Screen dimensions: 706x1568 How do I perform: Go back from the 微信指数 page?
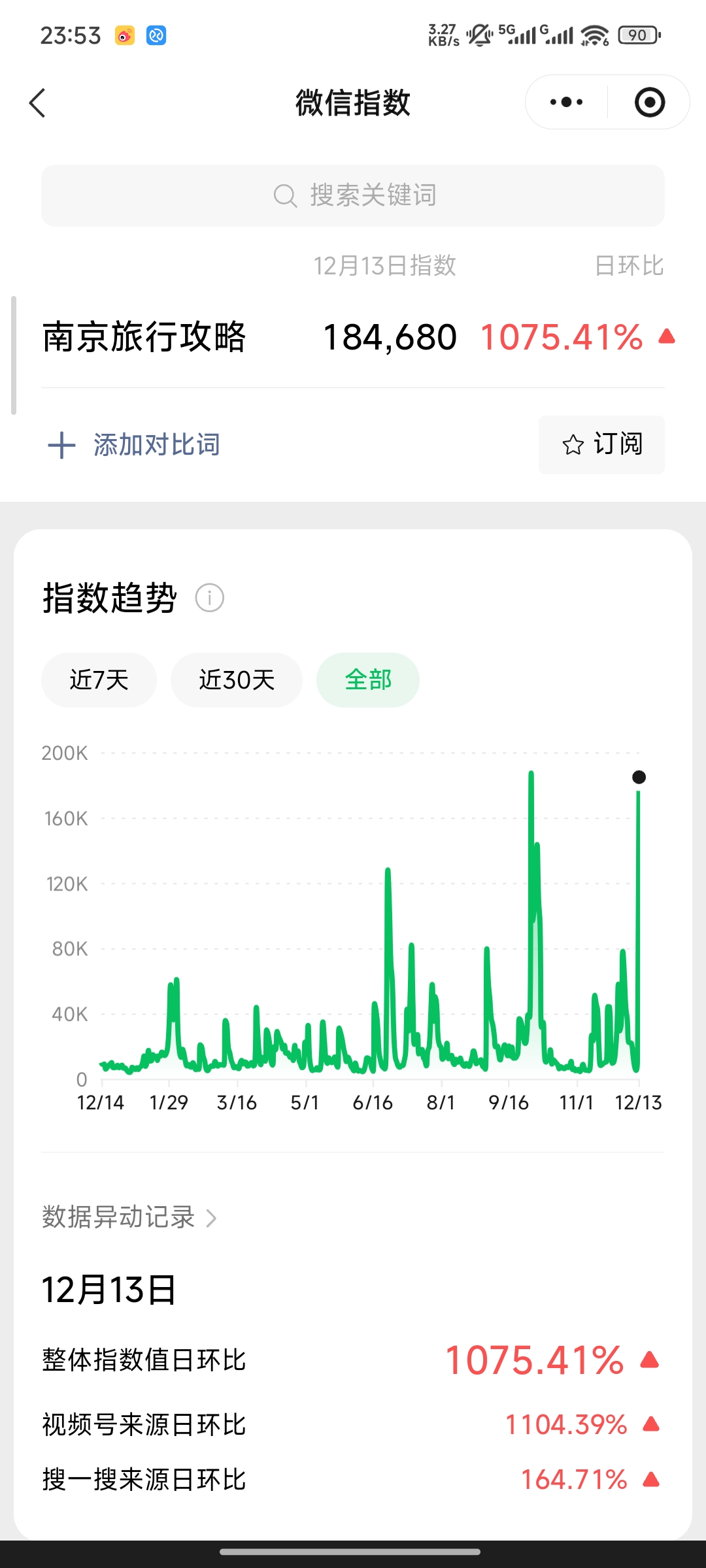pyautogui.click(x=38, y=103)
